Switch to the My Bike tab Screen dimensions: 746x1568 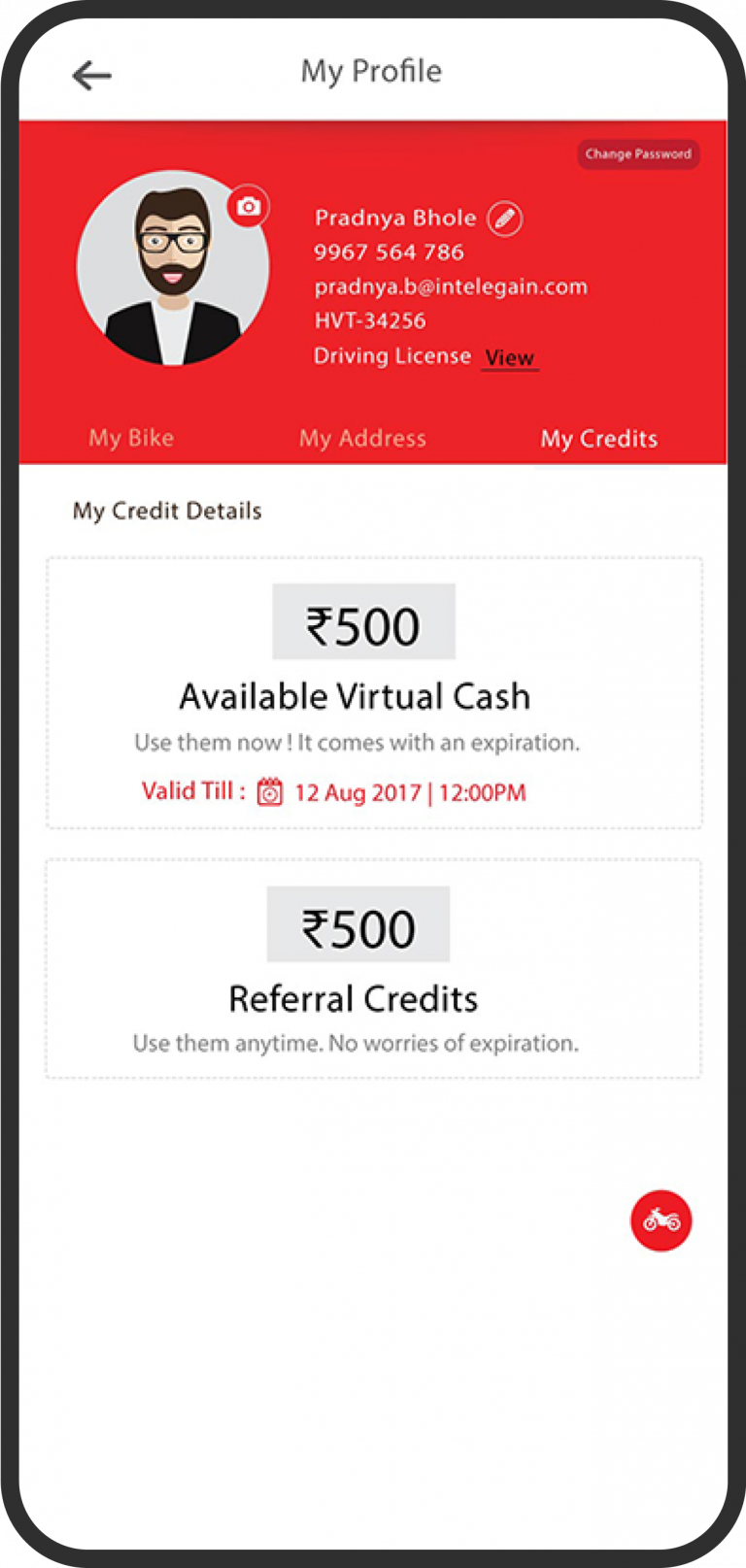point(131,438)
